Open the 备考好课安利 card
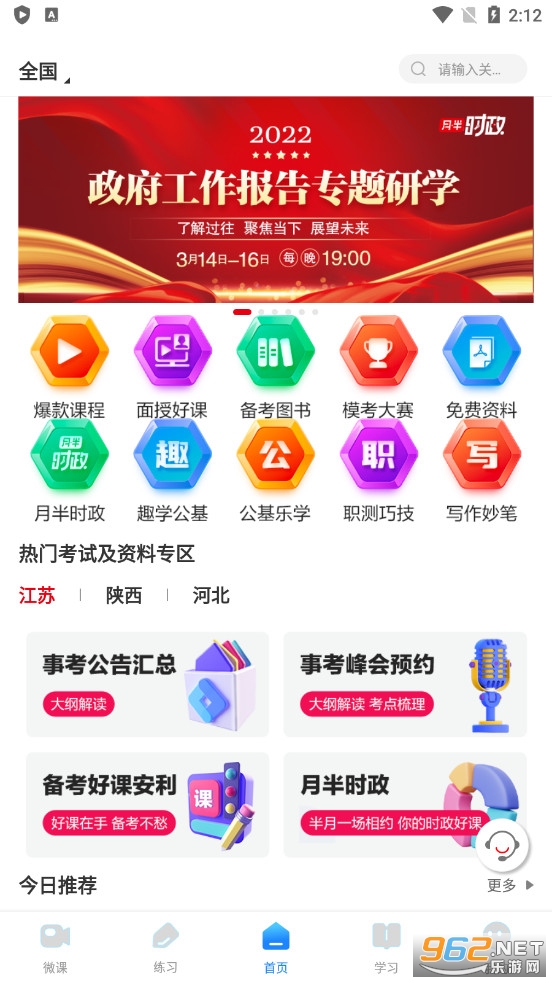552x983 pixels. click(147, 805)
